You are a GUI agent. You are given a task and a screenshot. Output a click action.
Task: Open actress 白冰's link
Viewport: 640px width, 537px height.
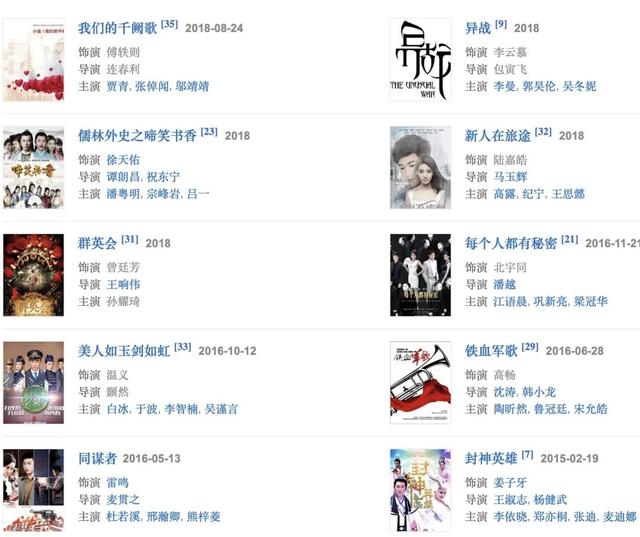click(117, 409)
